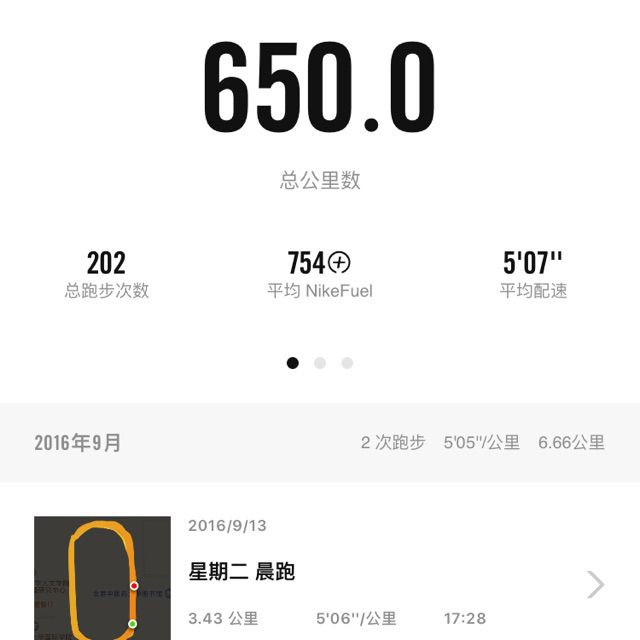Select the third page indicator dot

(x=347, y=363)
